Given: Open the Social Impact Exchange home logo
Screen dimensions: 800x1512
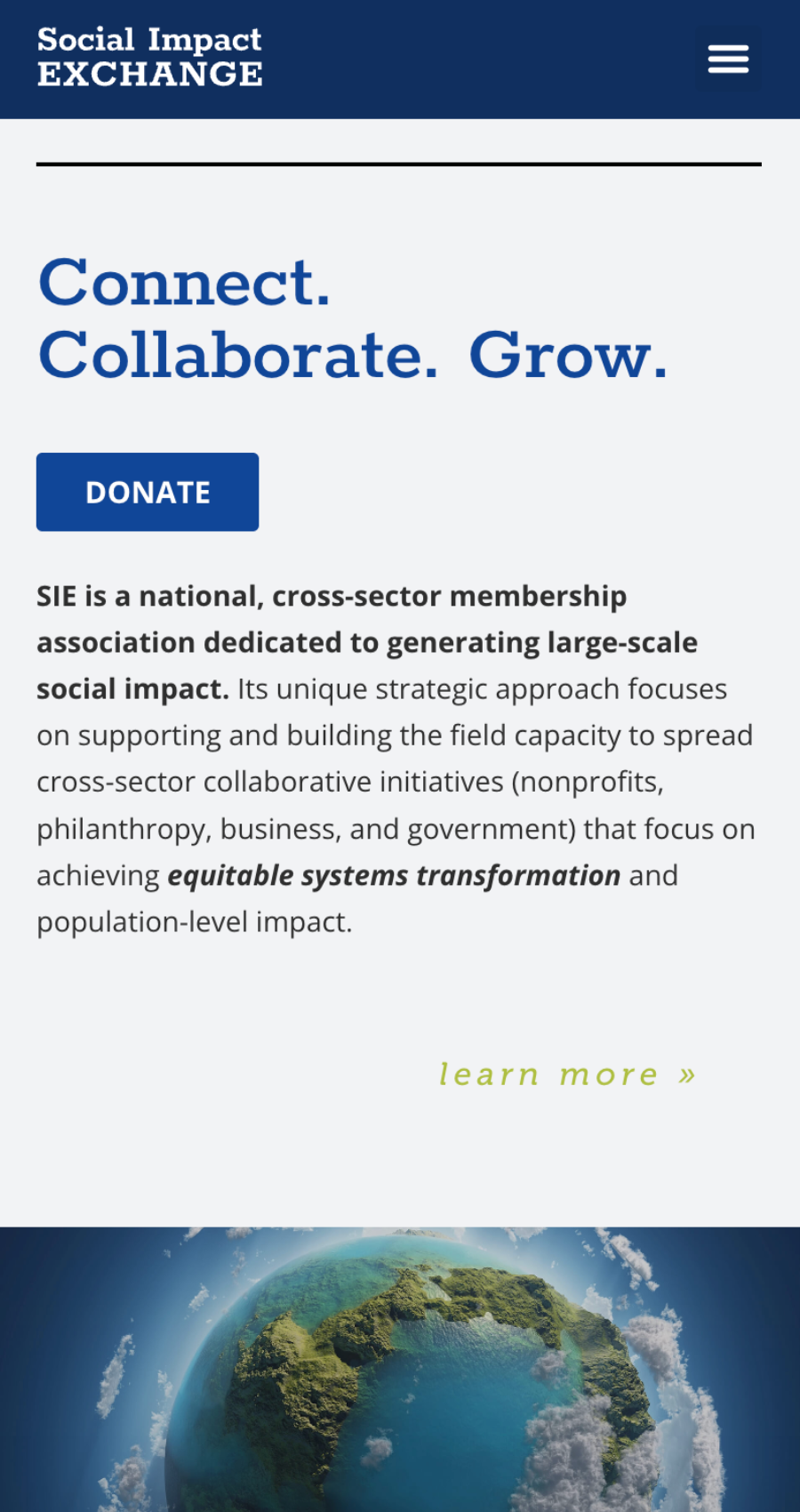Looking at the screenshot, I should pyautogui.click(x=149, y=57).
